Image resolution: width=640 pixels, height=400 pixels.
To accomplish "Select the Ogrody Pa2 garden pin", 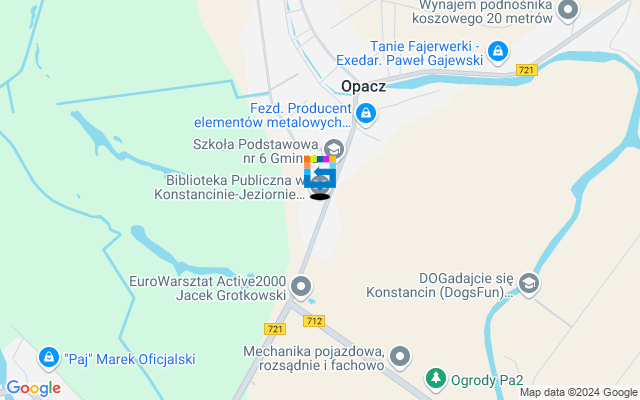I will (x=435, y=378).
